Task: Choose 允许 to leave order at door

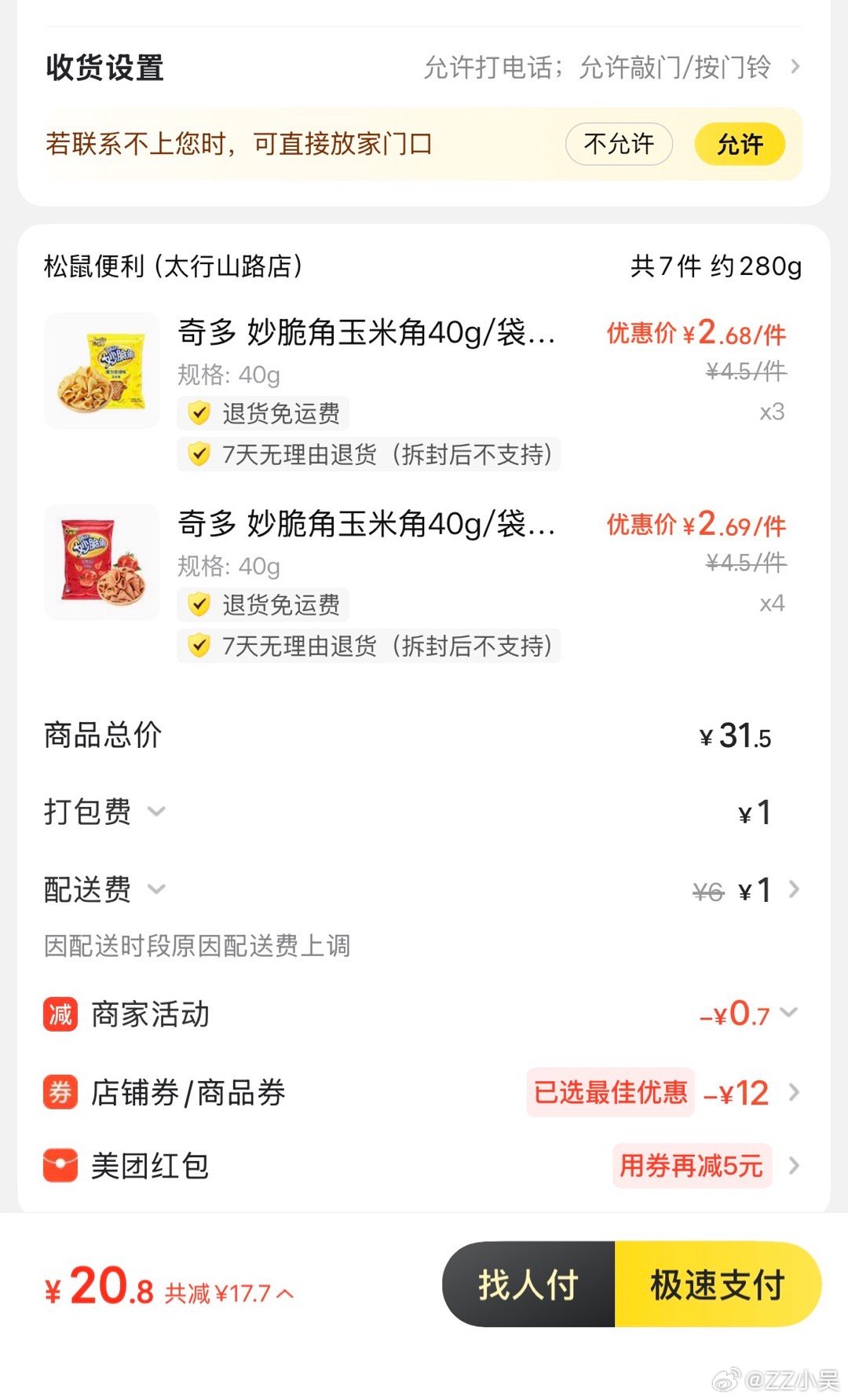Action: [740, 145]
